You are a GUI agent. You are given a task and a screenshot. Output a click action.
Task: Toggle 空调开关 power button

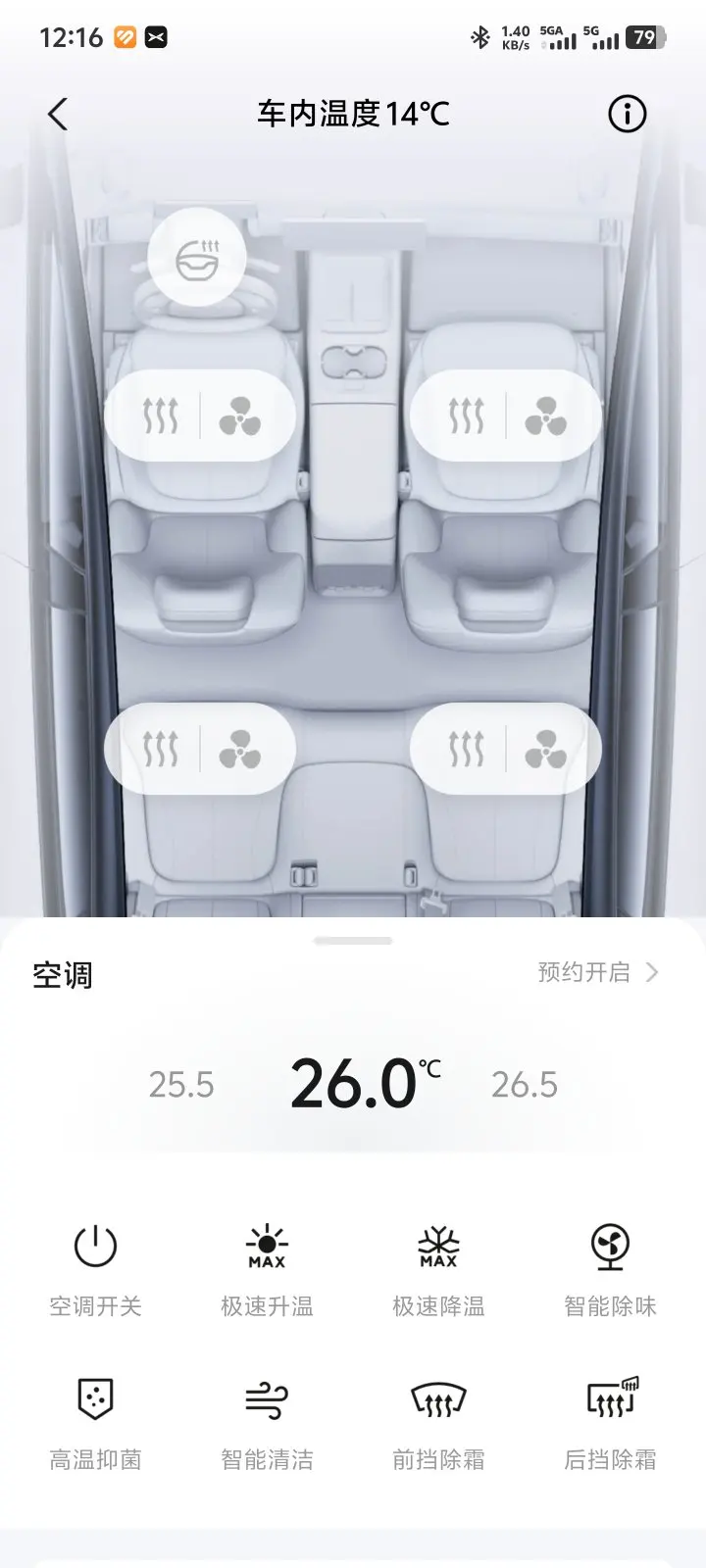(95, 1270)
